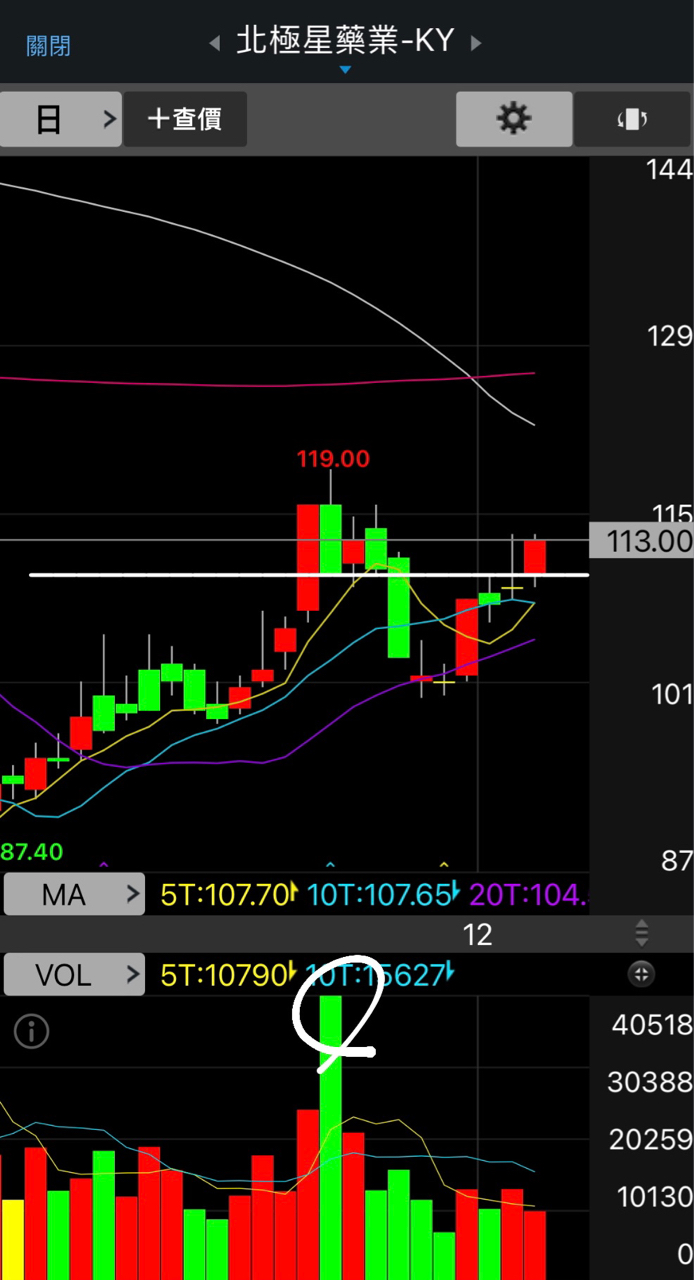The image size is (694, 1280).
Task: Change the MA indicator selector
Action: (x=74, y=895)
